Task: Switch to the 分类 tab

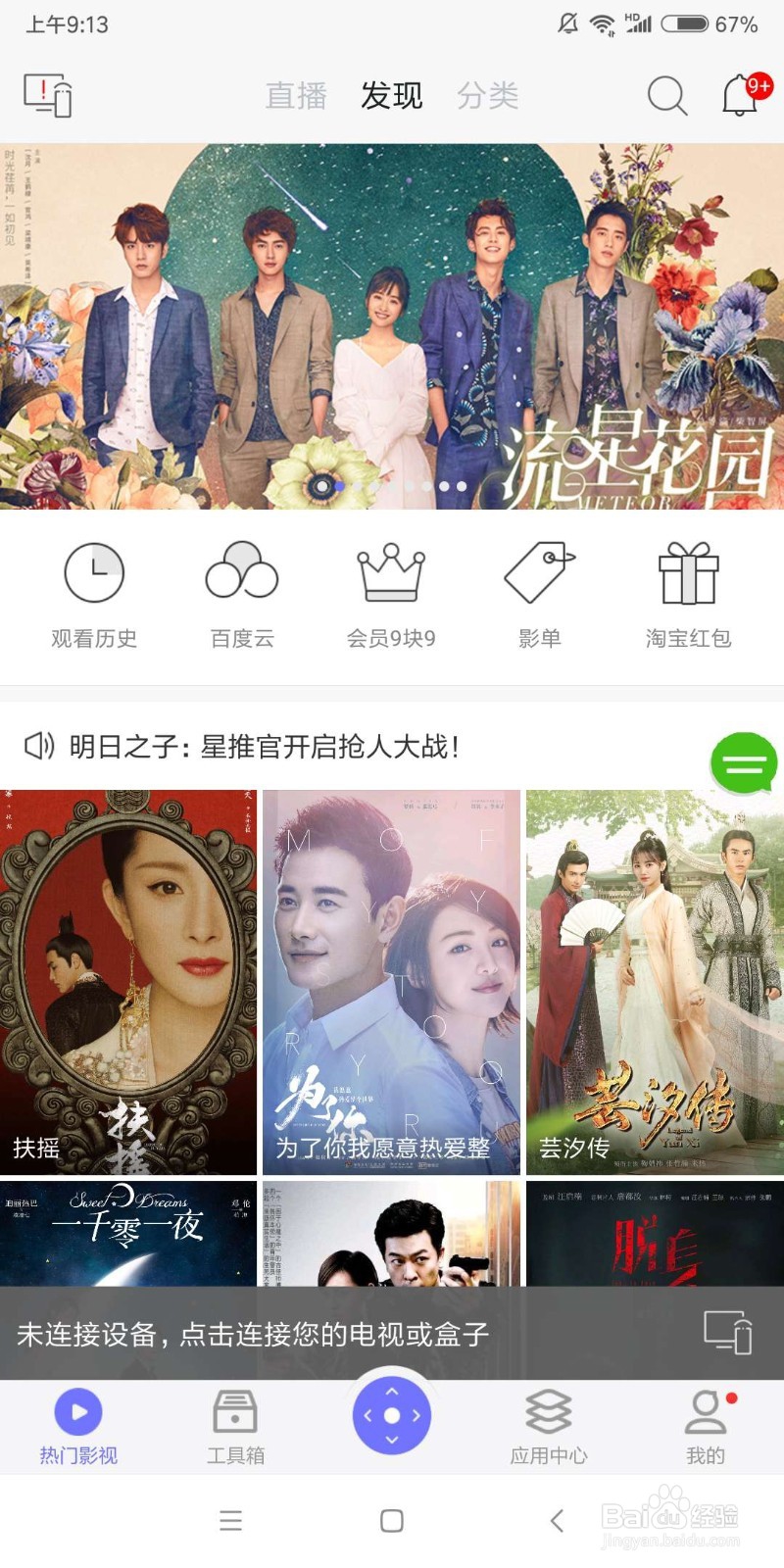Action: pyautogui.click(x=489, y=96)
